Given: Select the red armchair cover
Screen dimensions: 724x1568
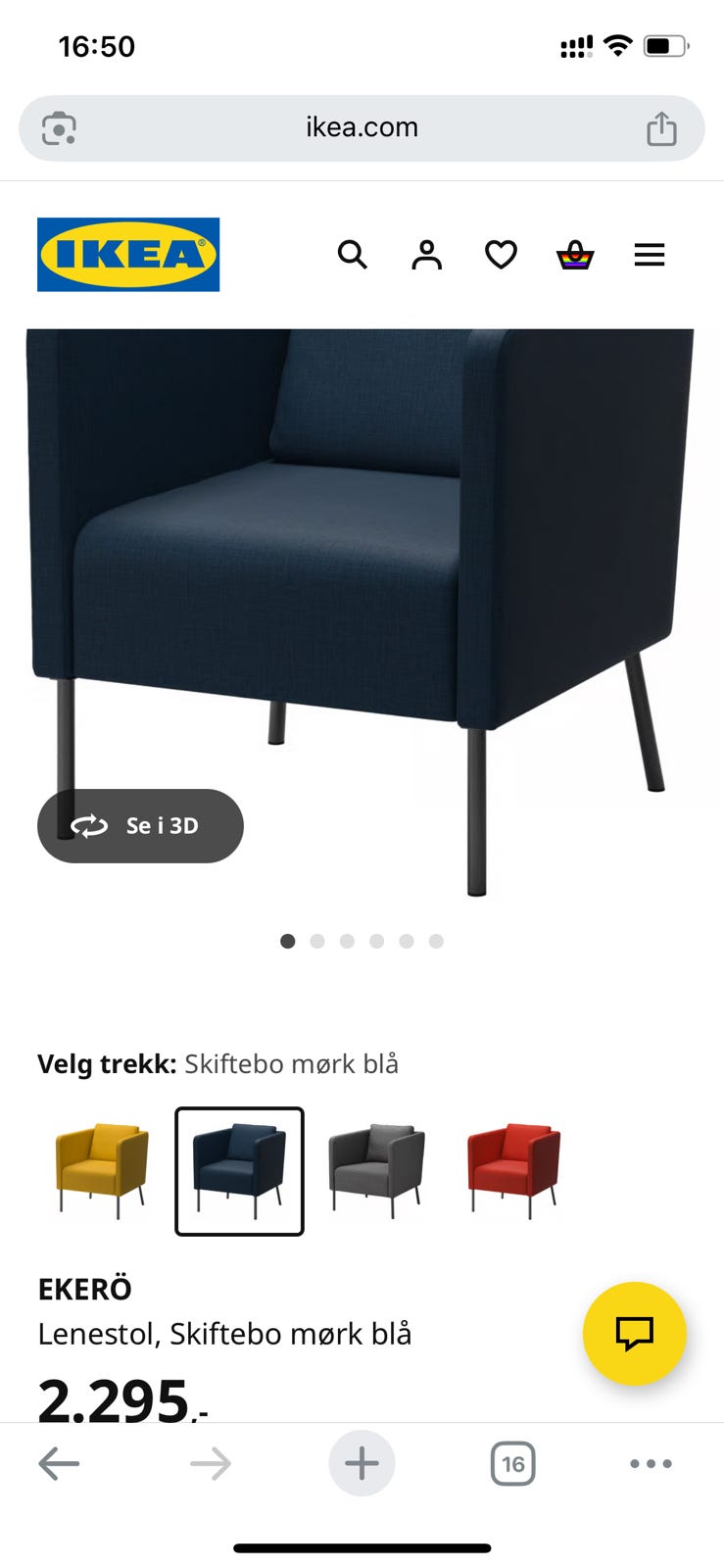Looking at the screenshot, I should 513,1171.
